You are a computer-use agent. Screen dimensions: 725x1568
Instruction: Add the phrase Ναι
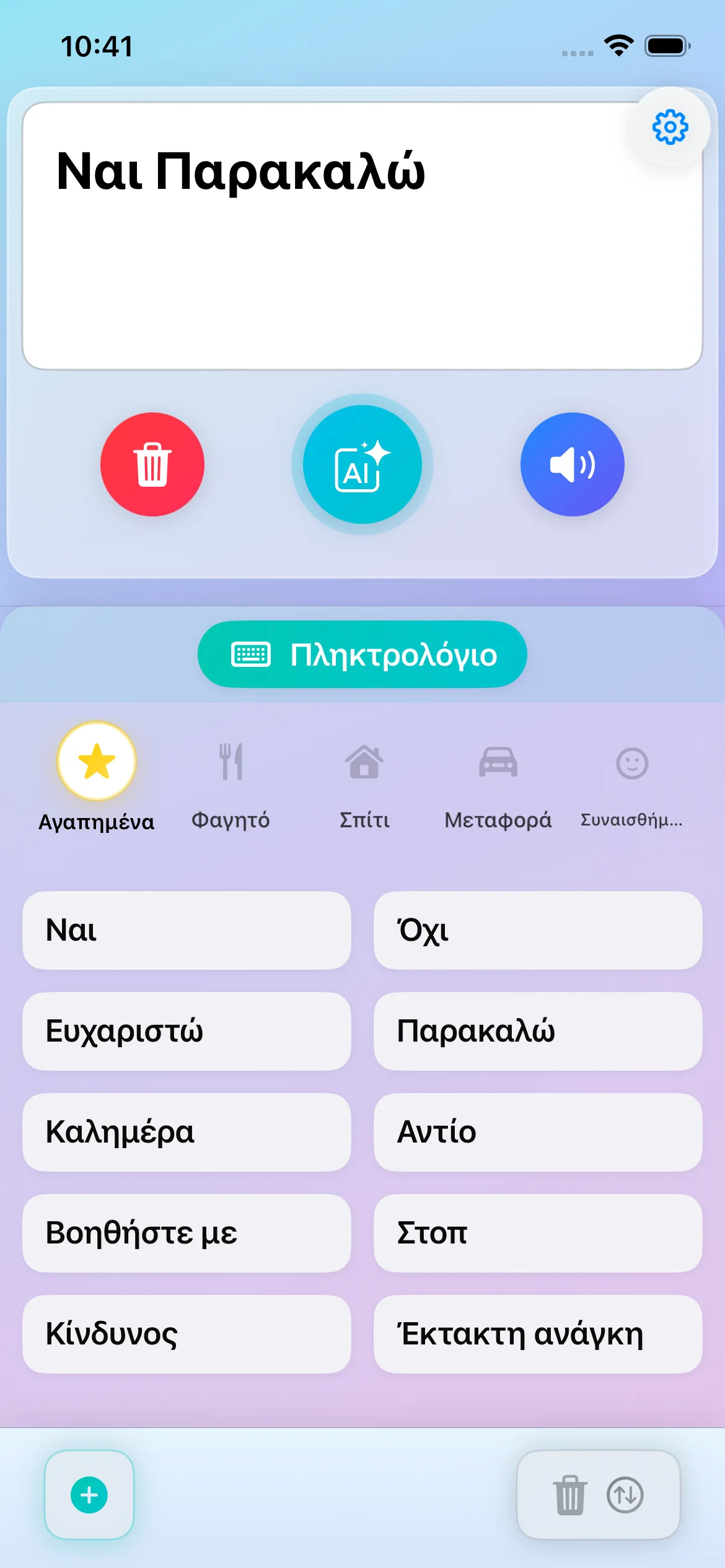[x=187, y=930]
